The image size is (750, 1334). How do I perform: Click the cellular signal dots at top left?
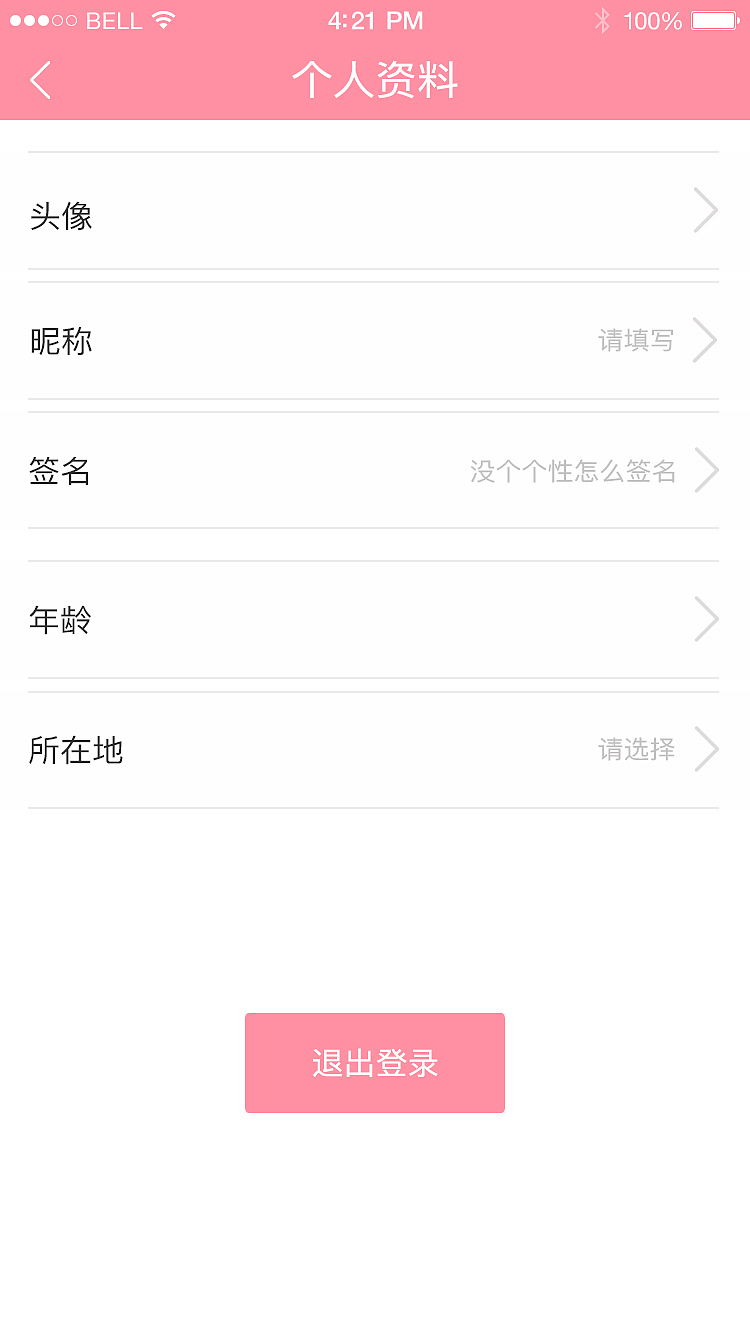[42, 18]
